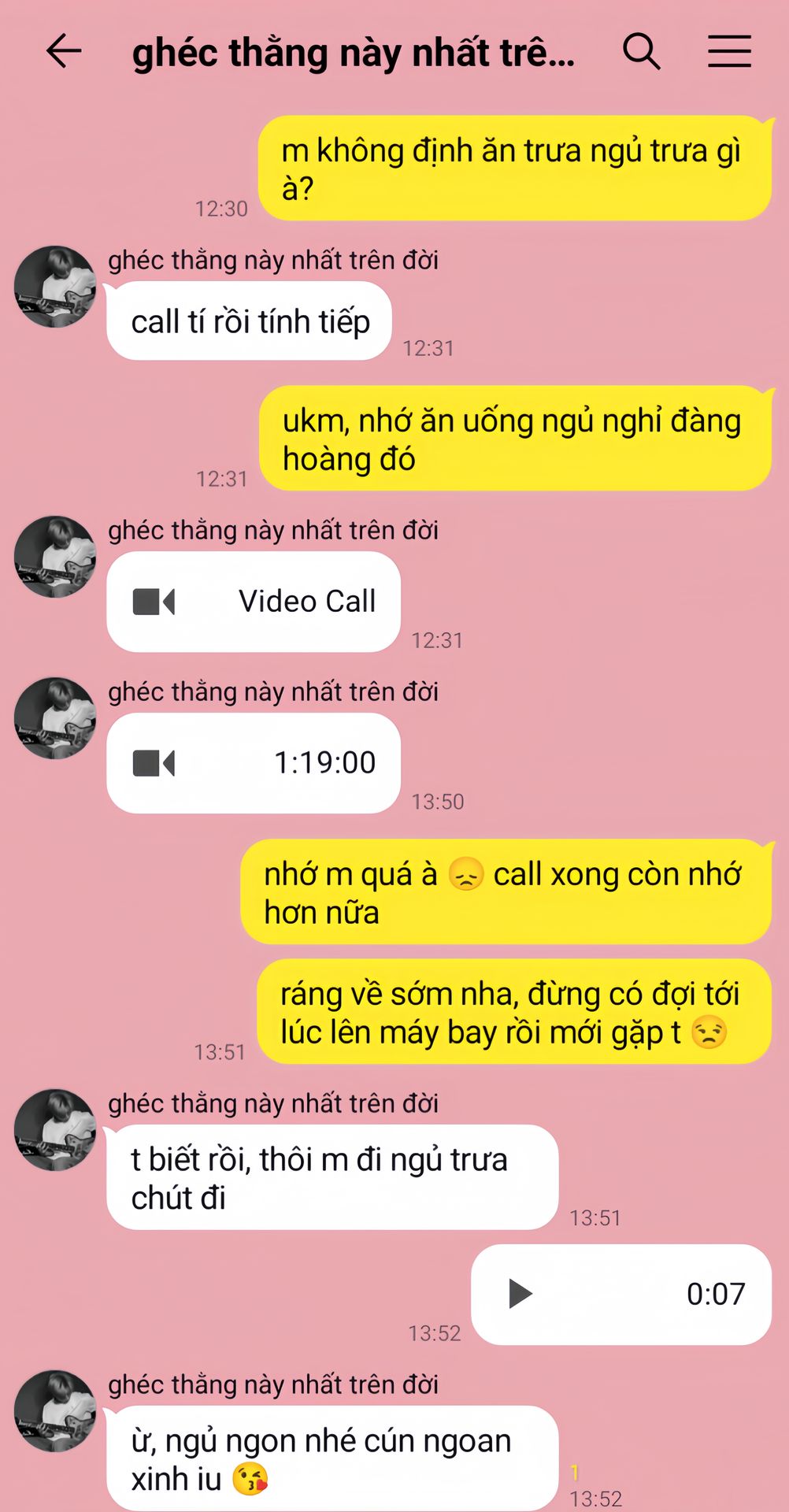This screenshot has height=1512, width=789.
Task: Open sender avatar beside 'call tí rồi tính tiếp'
Action: [55, 287]
